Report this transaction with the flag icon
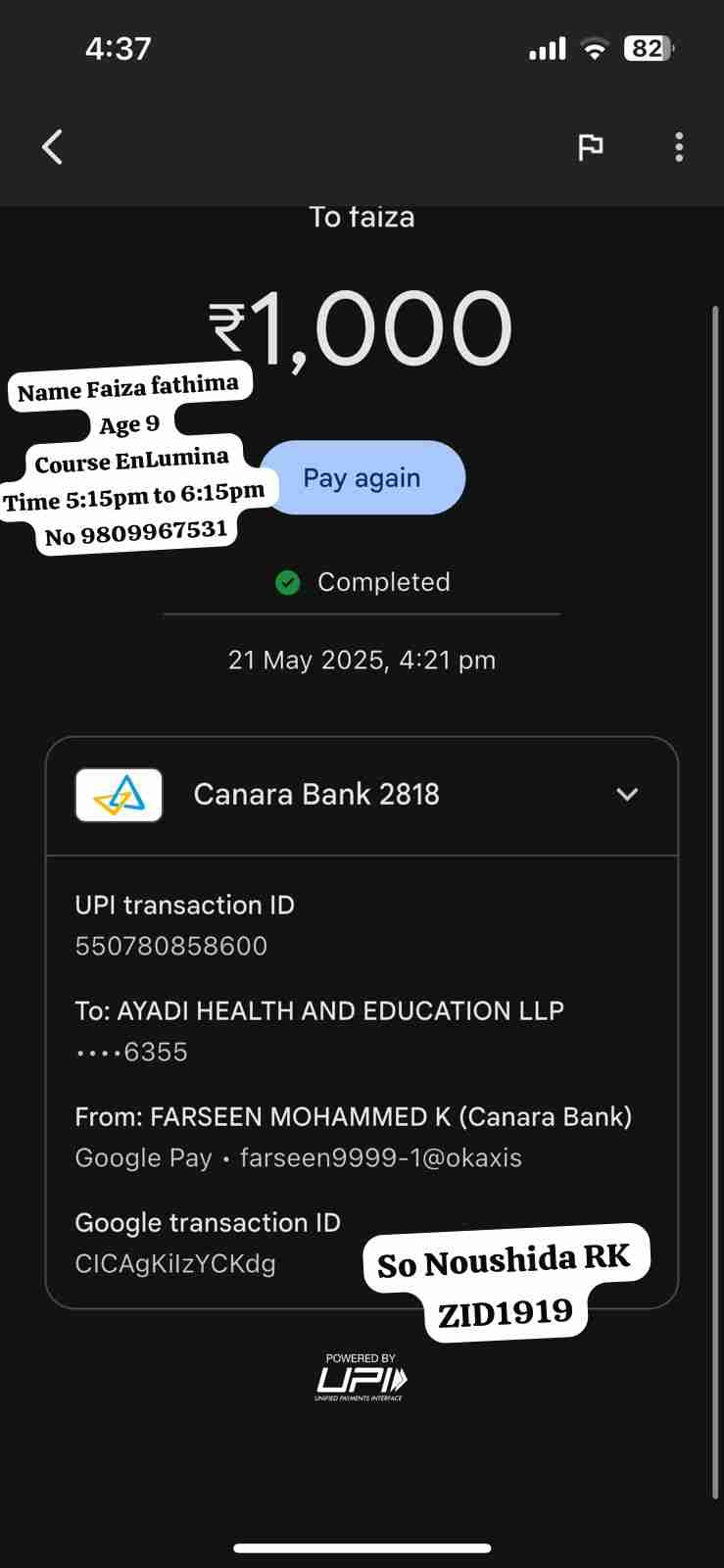The width and height of the screenshot is (724, 1568). [590, 148]
